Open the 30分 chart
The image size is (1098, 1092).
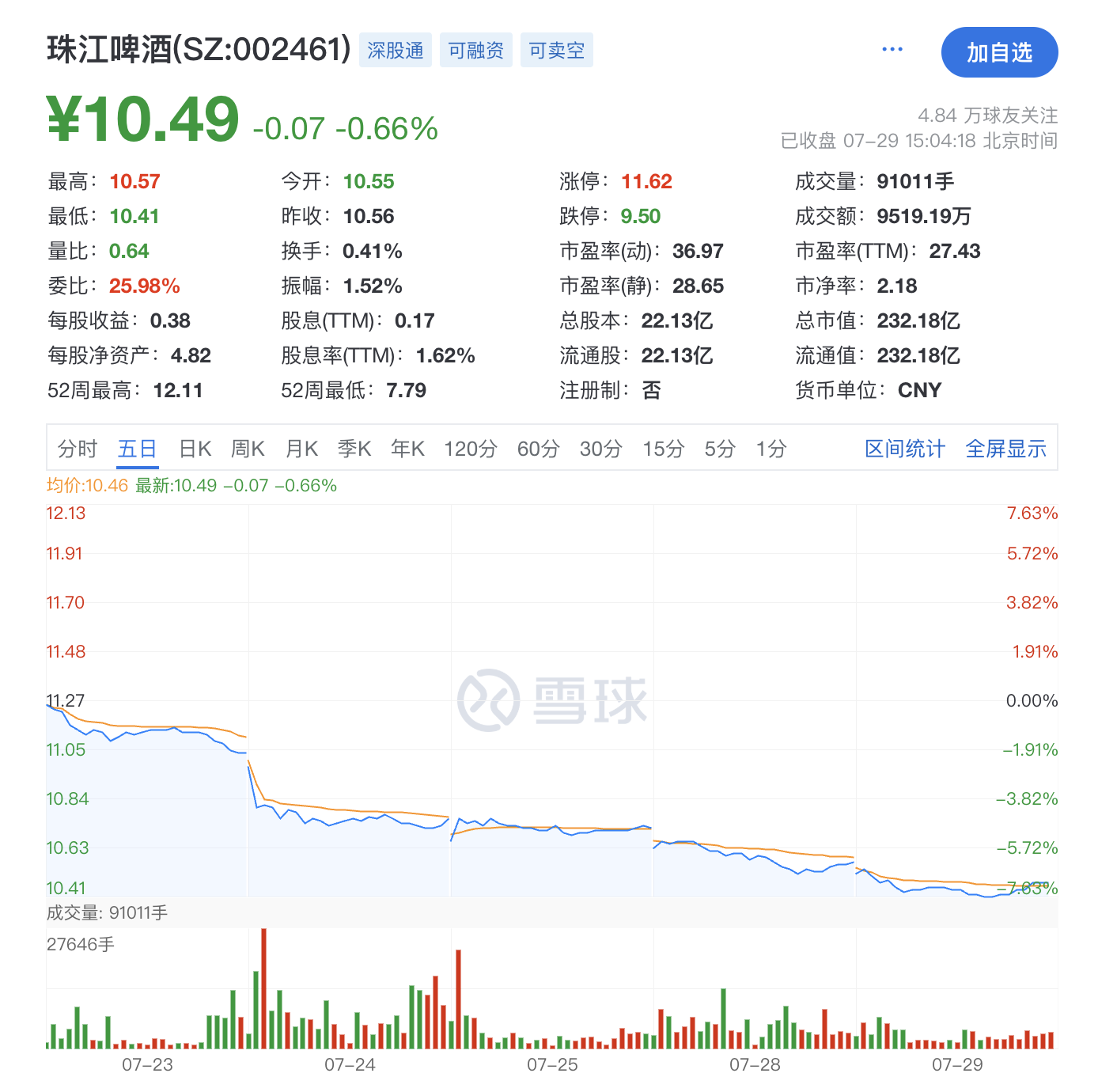click(x=601, y=449)
